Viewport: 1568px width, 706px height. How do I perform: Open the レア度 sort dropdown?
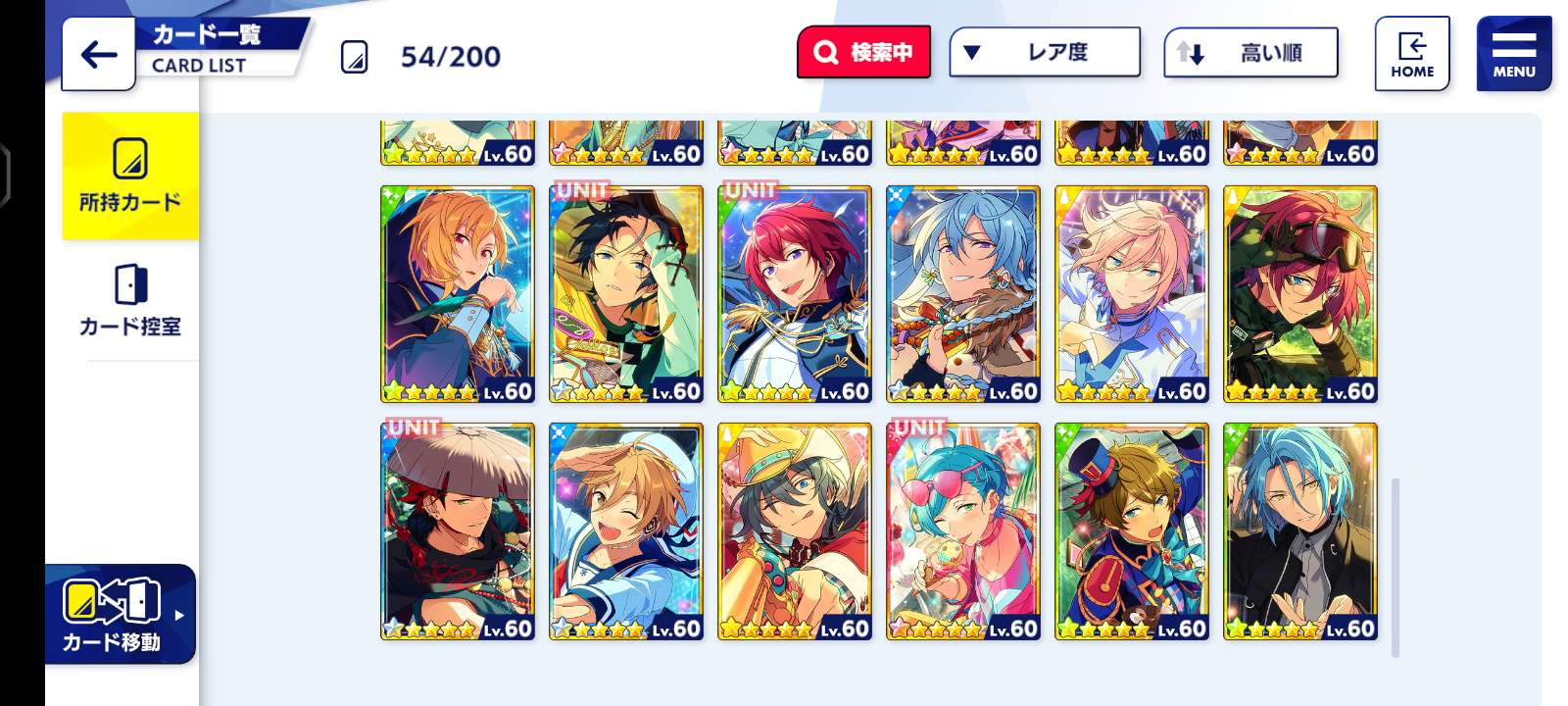(x=1044, y=52)
